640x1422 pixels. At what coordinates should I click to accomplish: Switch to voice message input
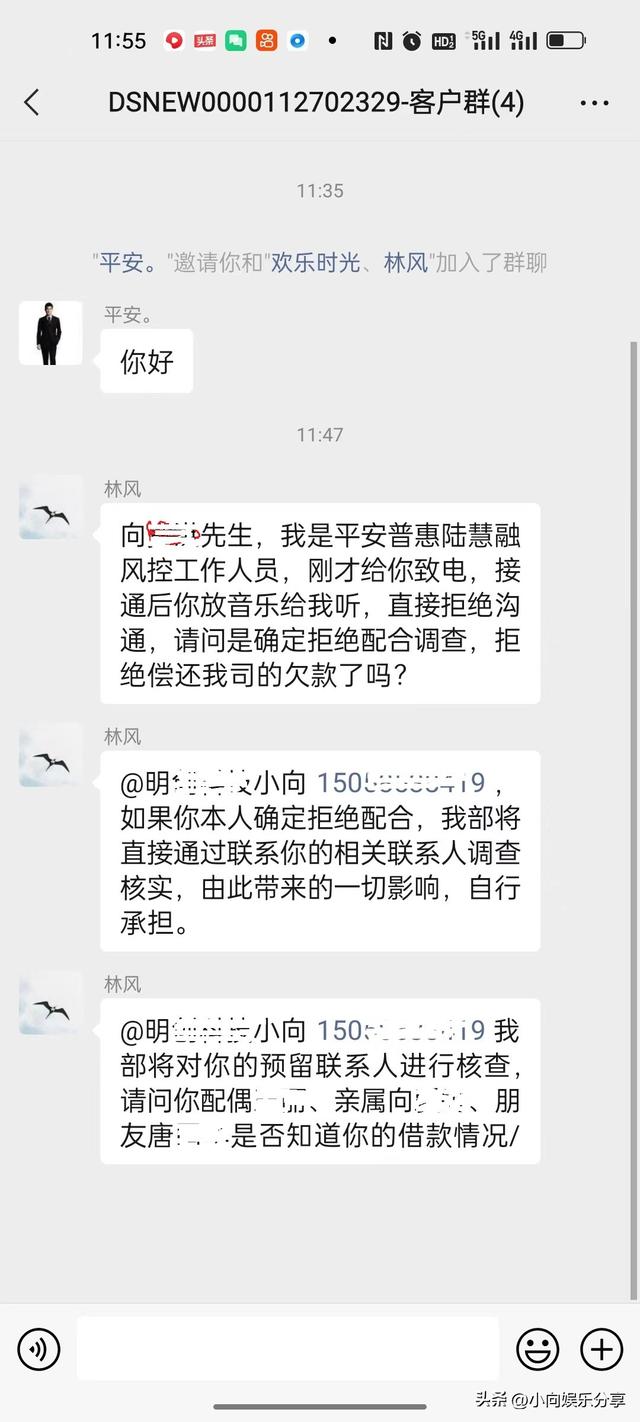point(39,1350)
